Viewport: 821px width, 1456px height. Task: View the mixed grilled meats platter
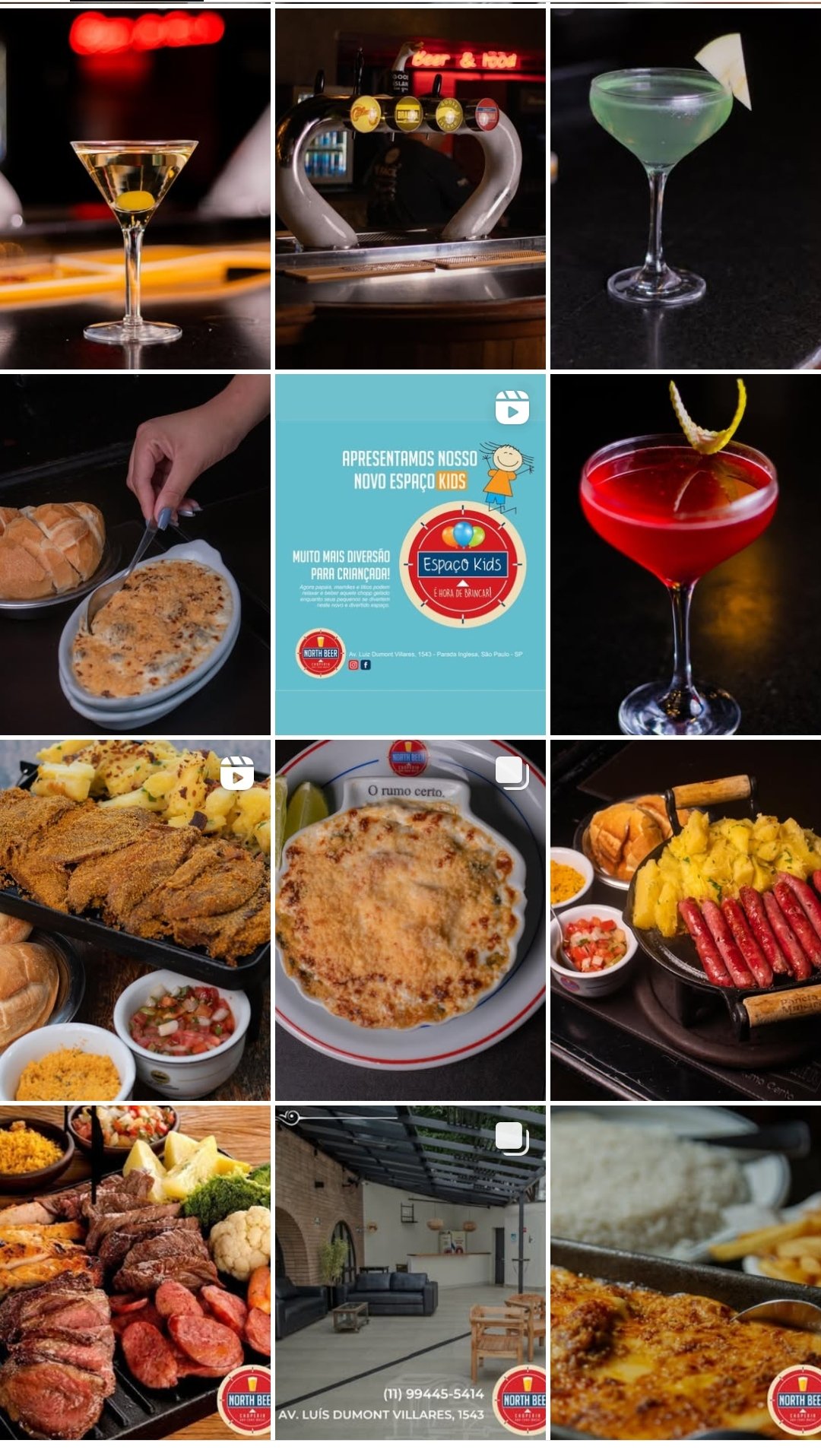[135, 1272]
